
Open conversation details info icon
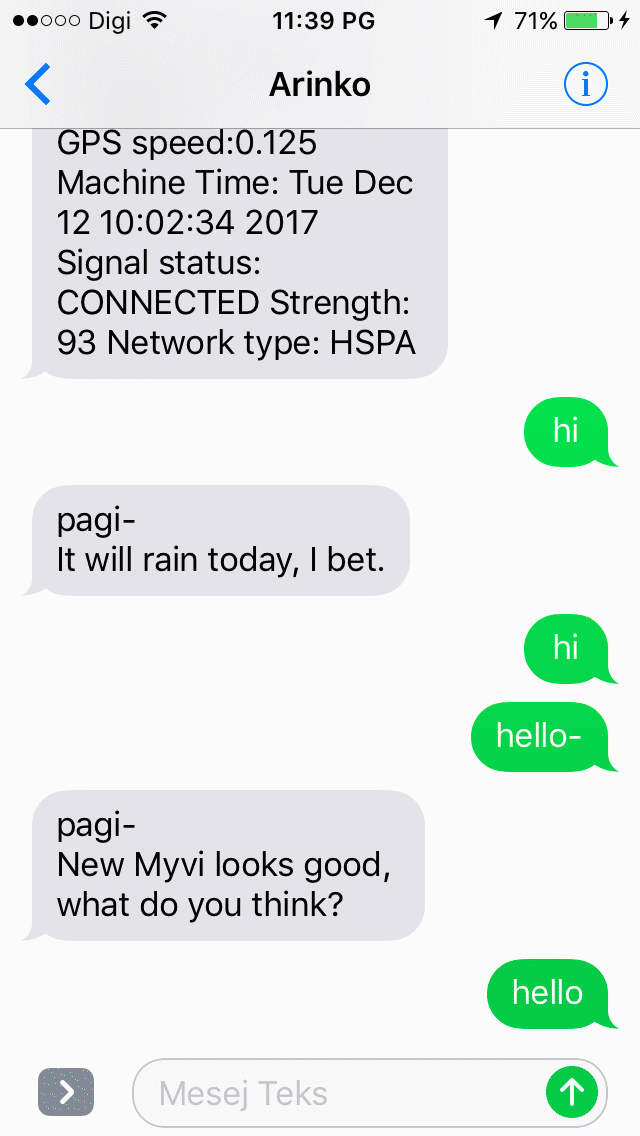pyautogui.click(x=585, y=85)
